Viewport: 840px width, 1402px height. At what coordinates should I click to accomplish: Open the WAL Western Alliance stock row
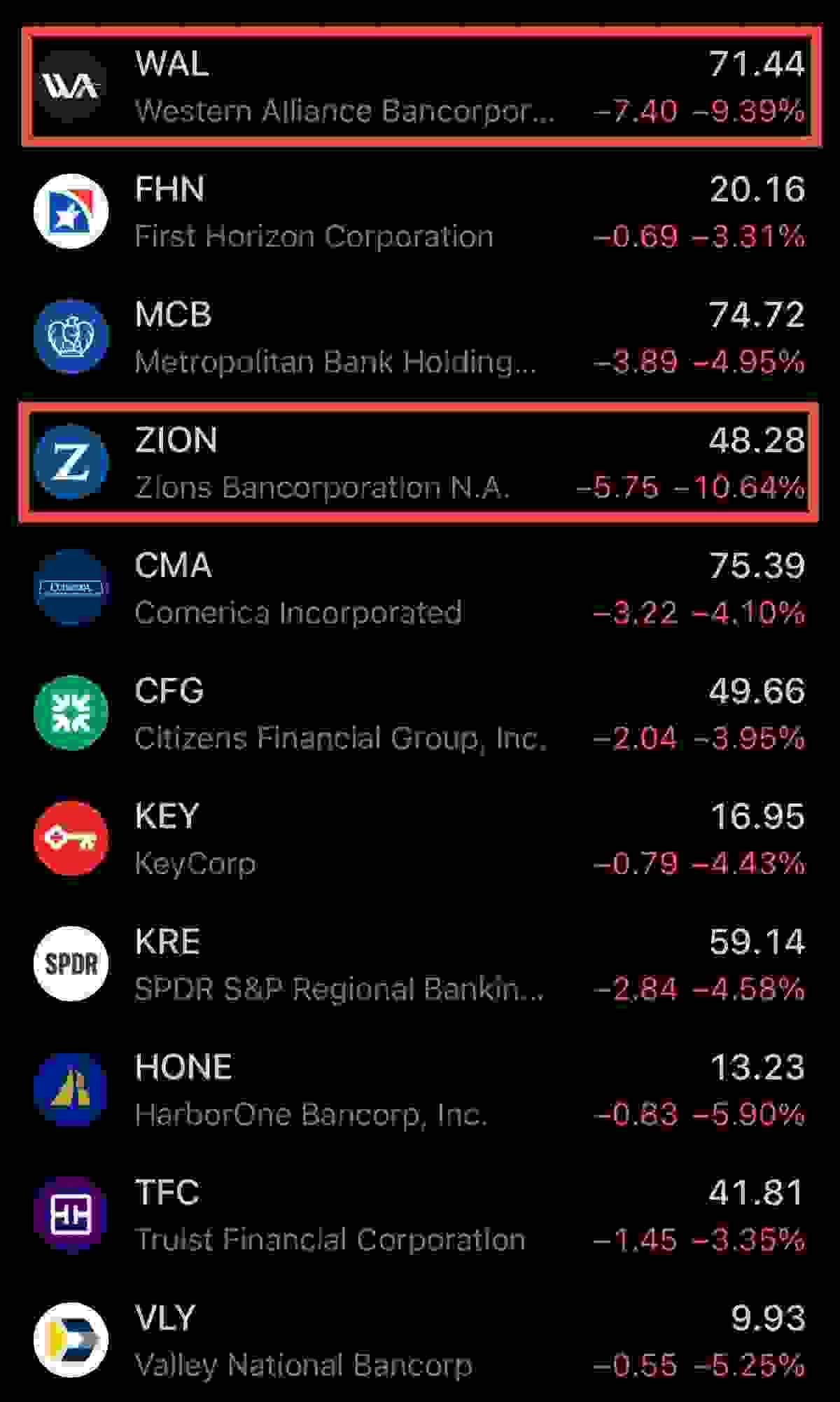[420, 87]
